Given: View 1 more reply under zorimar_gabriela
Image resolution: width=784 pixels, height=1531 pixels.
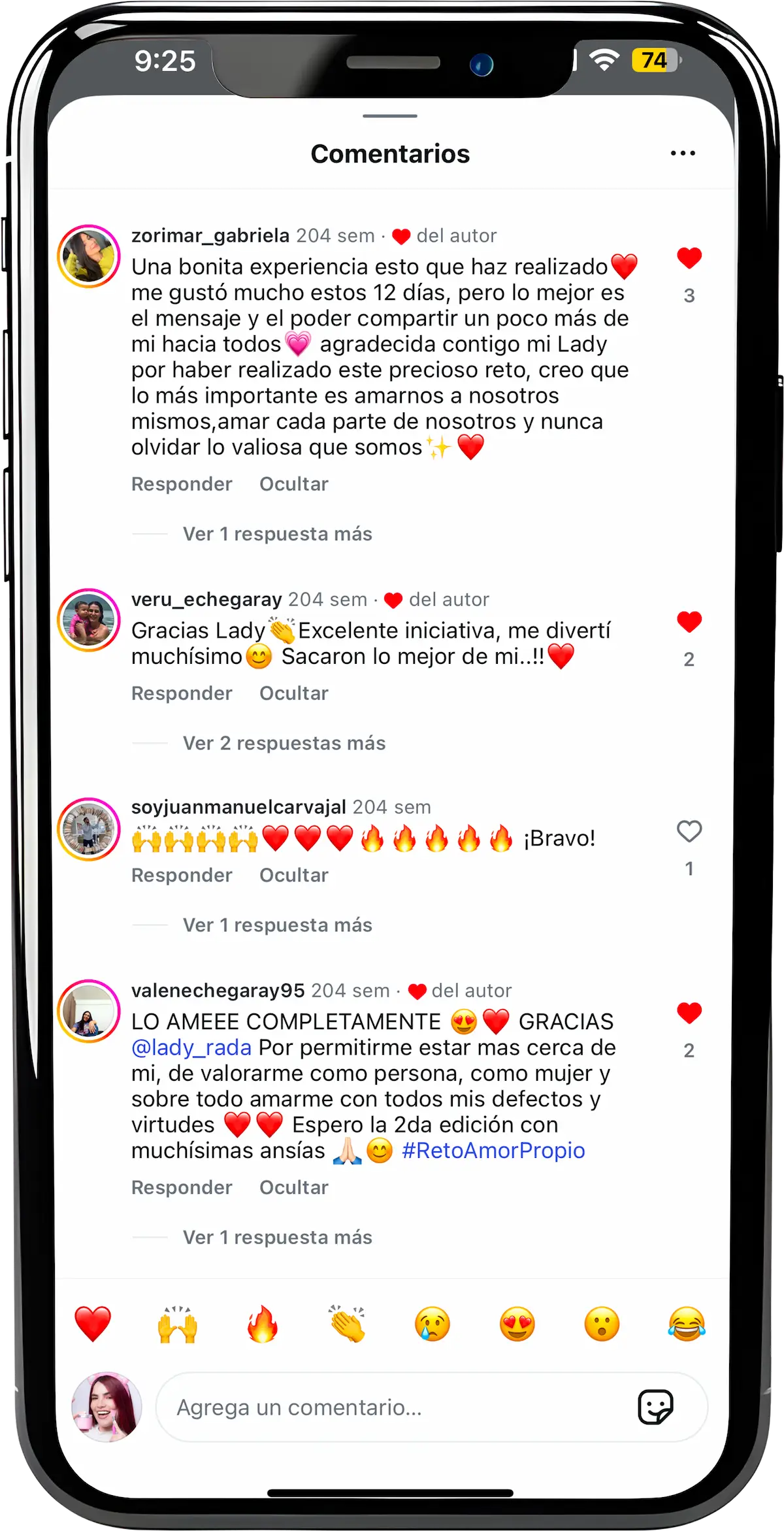Looking at the screenshot, I should pos(277,535).
